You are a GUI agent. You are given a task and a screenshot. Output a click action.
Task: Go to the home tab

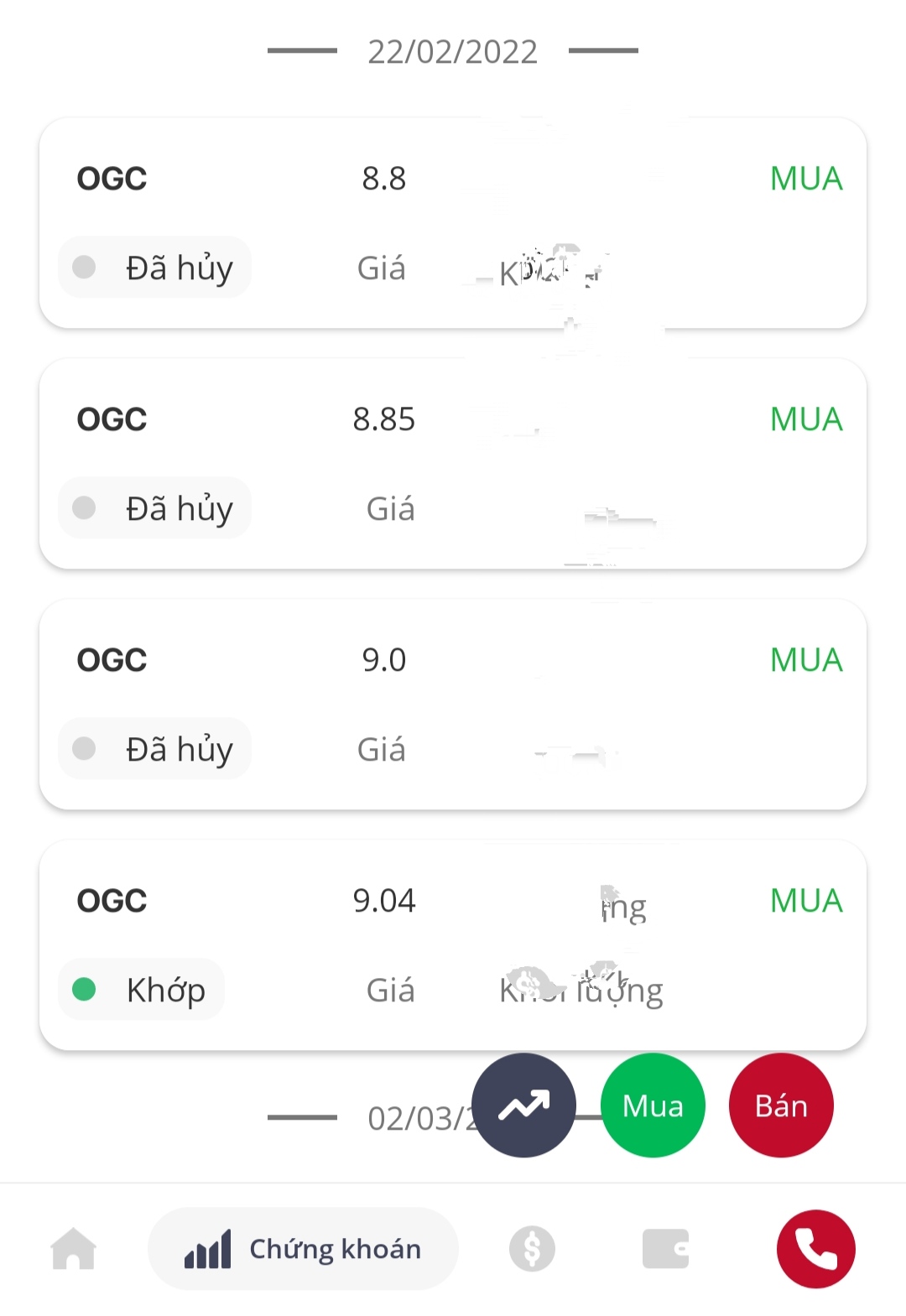[x=74, y=1249]
